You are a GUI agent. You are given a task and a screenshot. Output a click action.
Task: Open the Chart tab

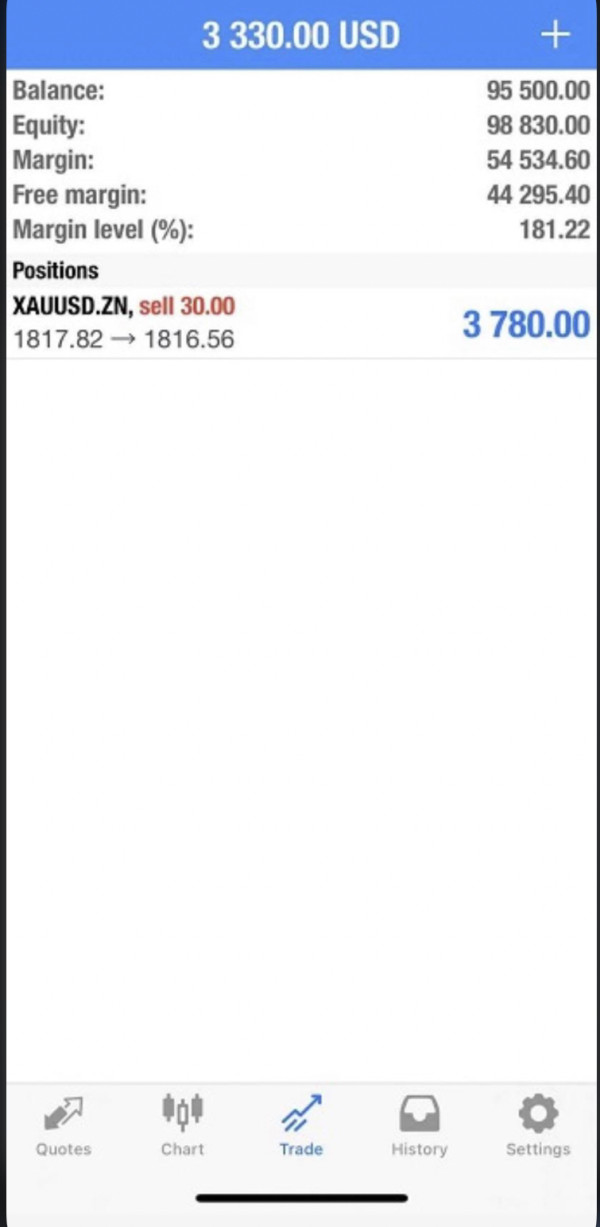coord(182,1125)
